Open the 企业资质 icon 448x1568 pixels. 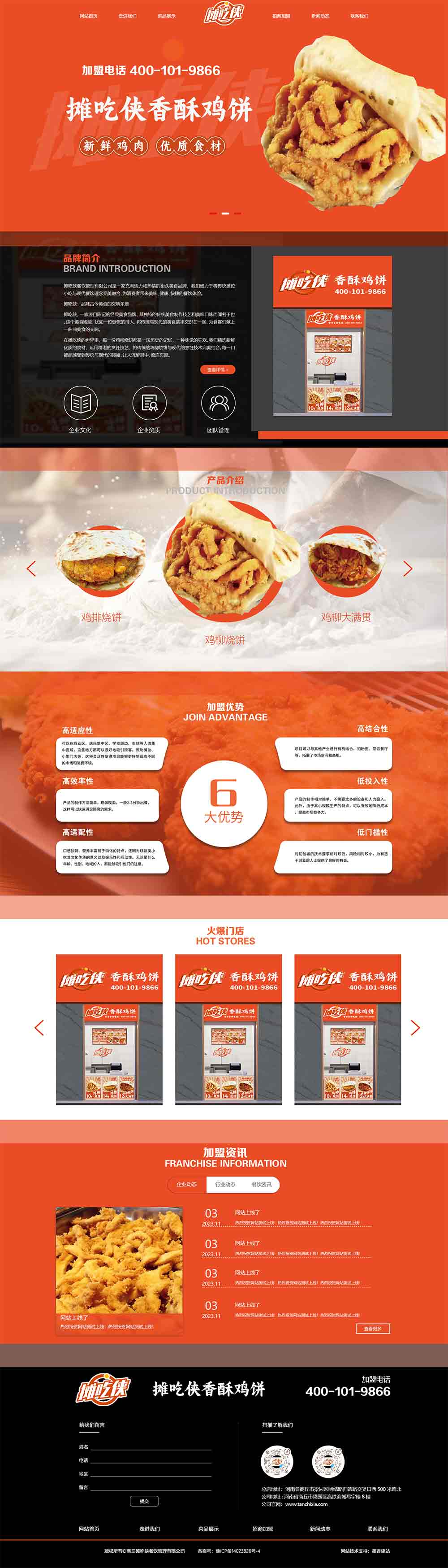click(149, 403)
